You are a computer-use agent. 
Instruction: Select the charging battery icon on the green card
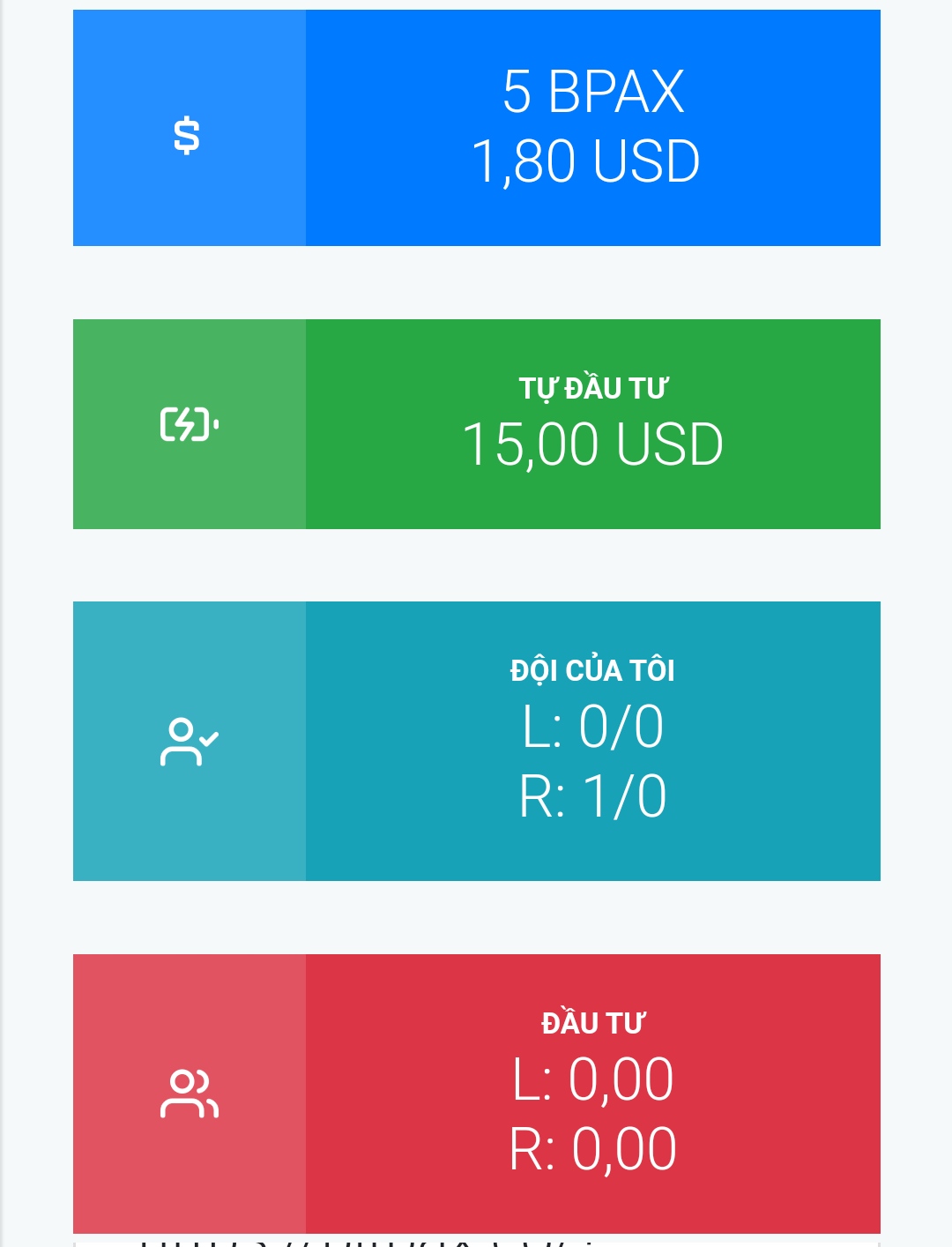click(187, 424)
